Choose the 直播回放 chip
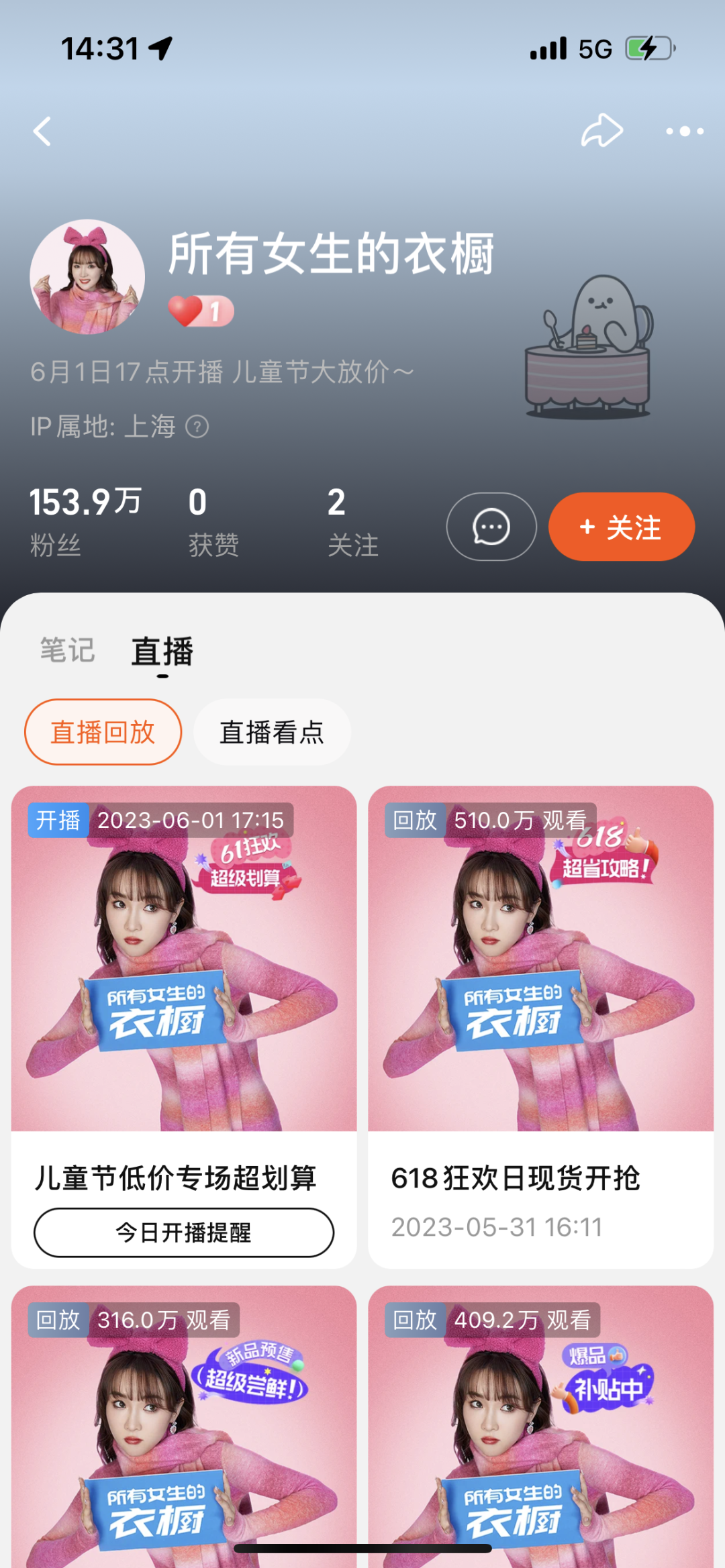 click(x=103, y=732)
